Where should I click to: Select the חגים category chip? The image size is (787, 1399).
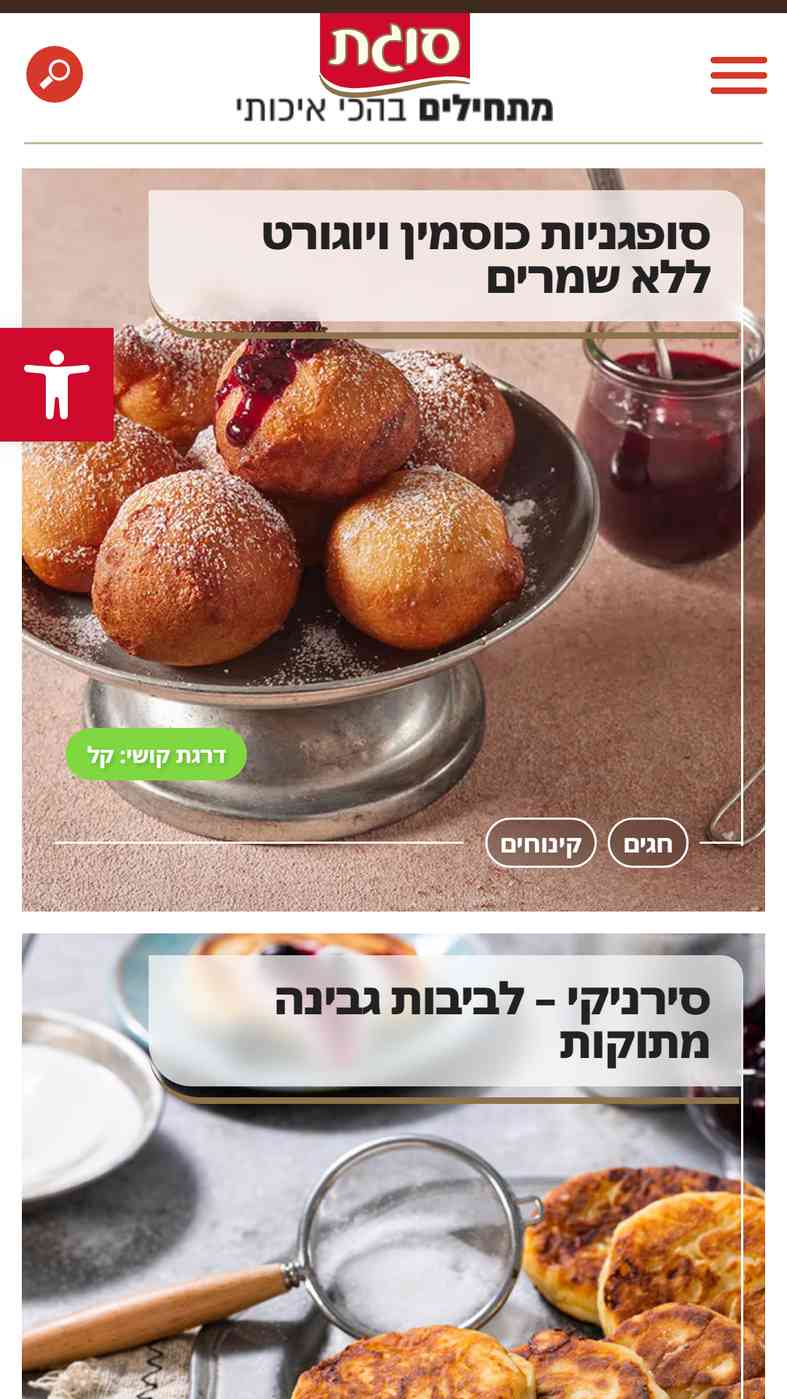tap(648, 843)
